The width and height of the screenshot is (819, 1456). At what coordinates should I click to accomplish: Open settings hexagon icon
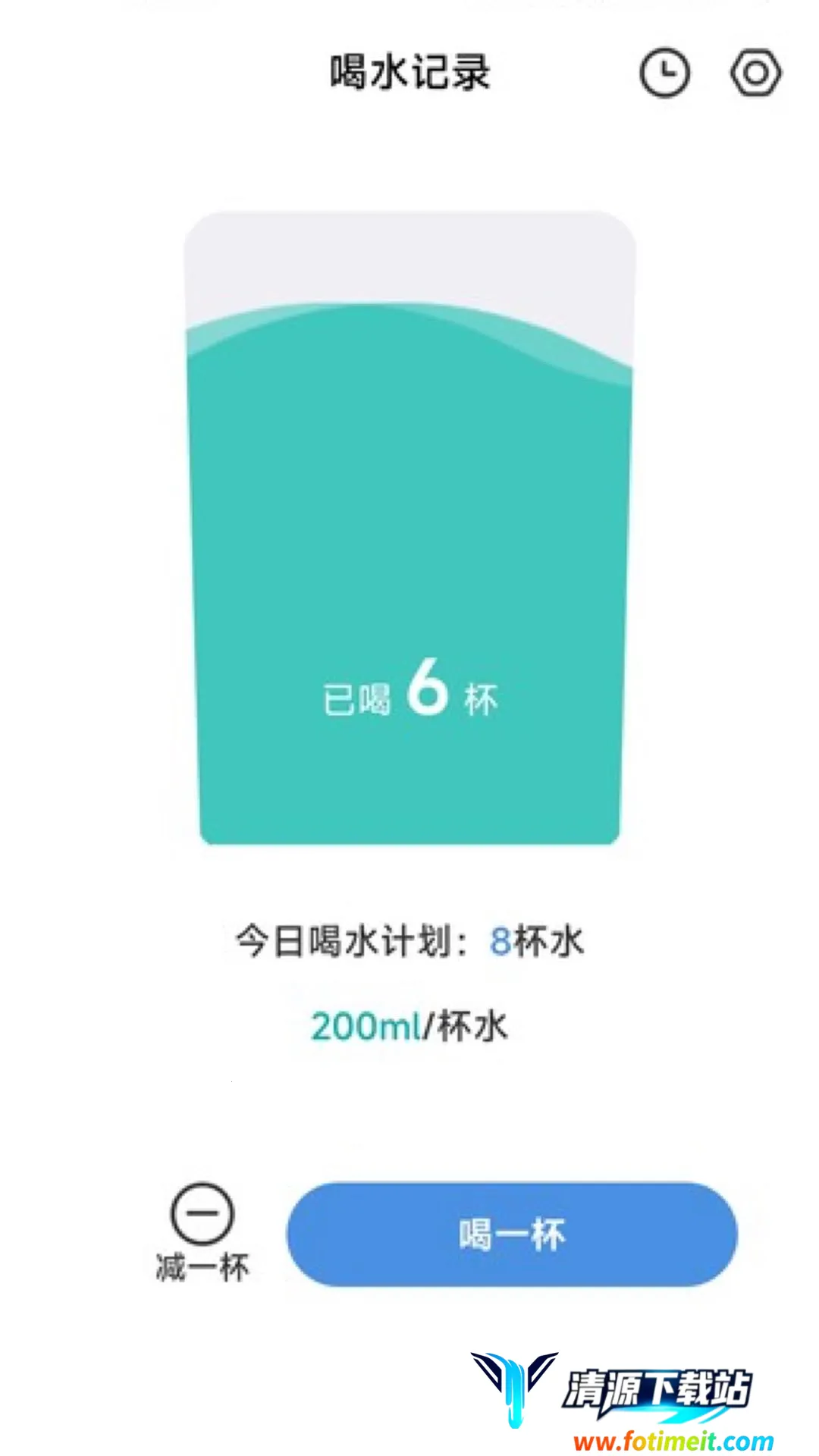[x=755, y=74]
